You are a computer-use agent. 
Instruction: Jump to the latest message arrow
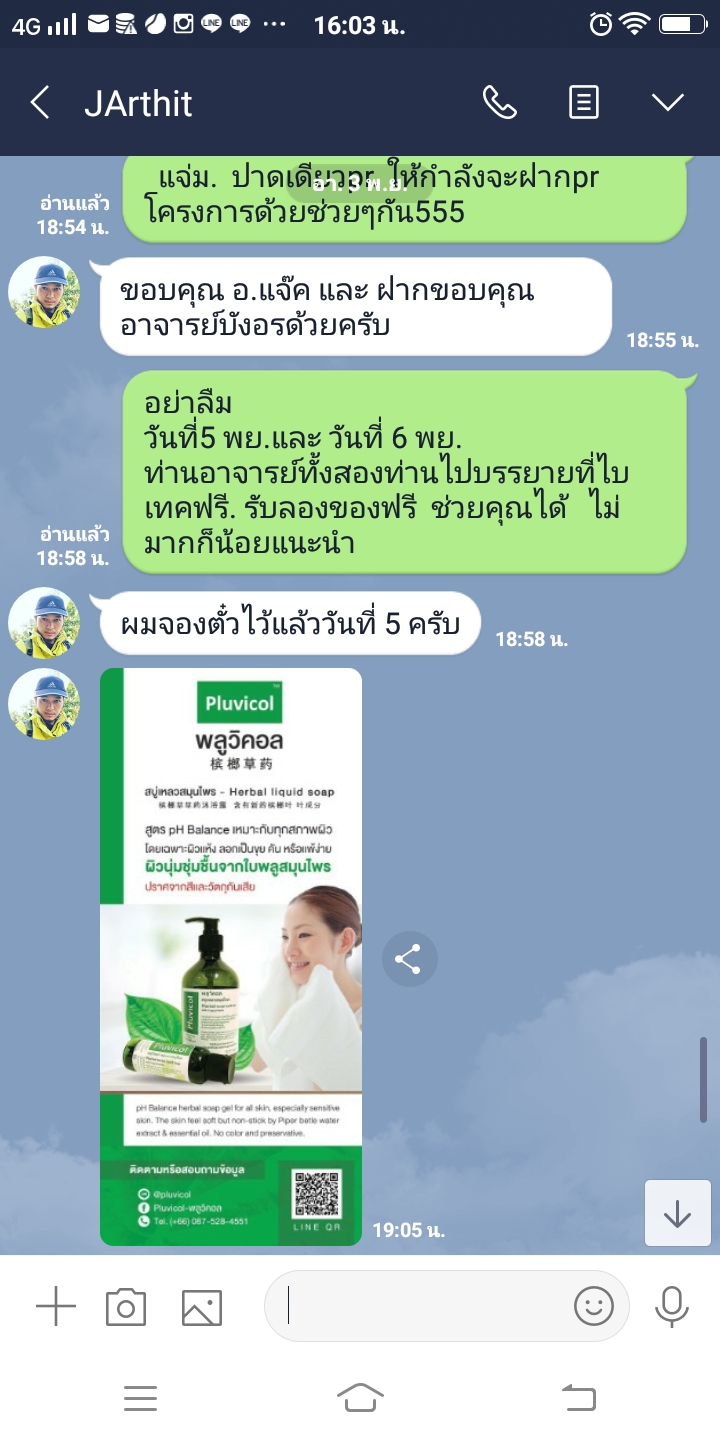click(x=677, y=1213)
